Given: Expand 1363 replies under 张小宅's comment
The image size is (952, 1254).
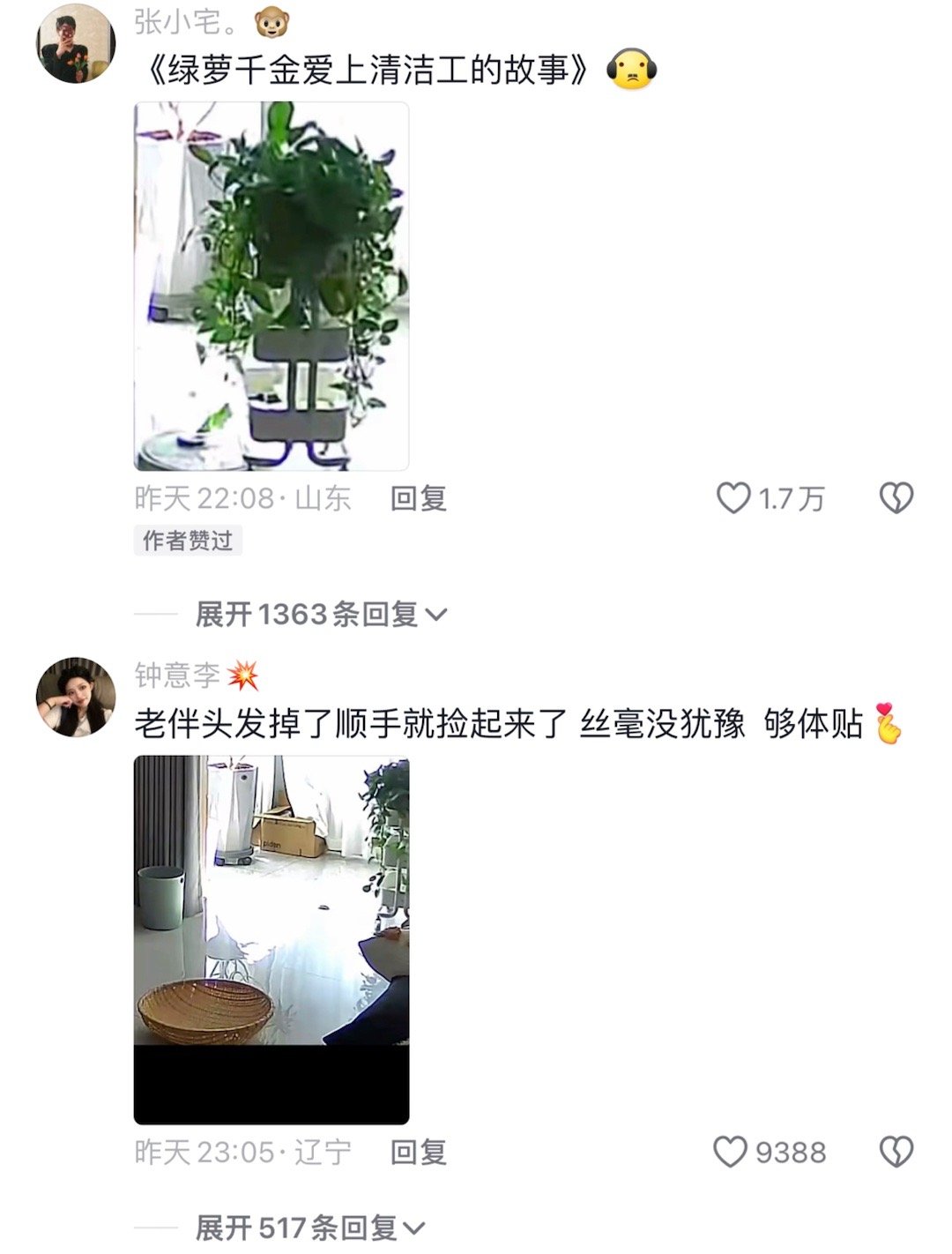Looking at the screenshot, I should coord(321,614).
